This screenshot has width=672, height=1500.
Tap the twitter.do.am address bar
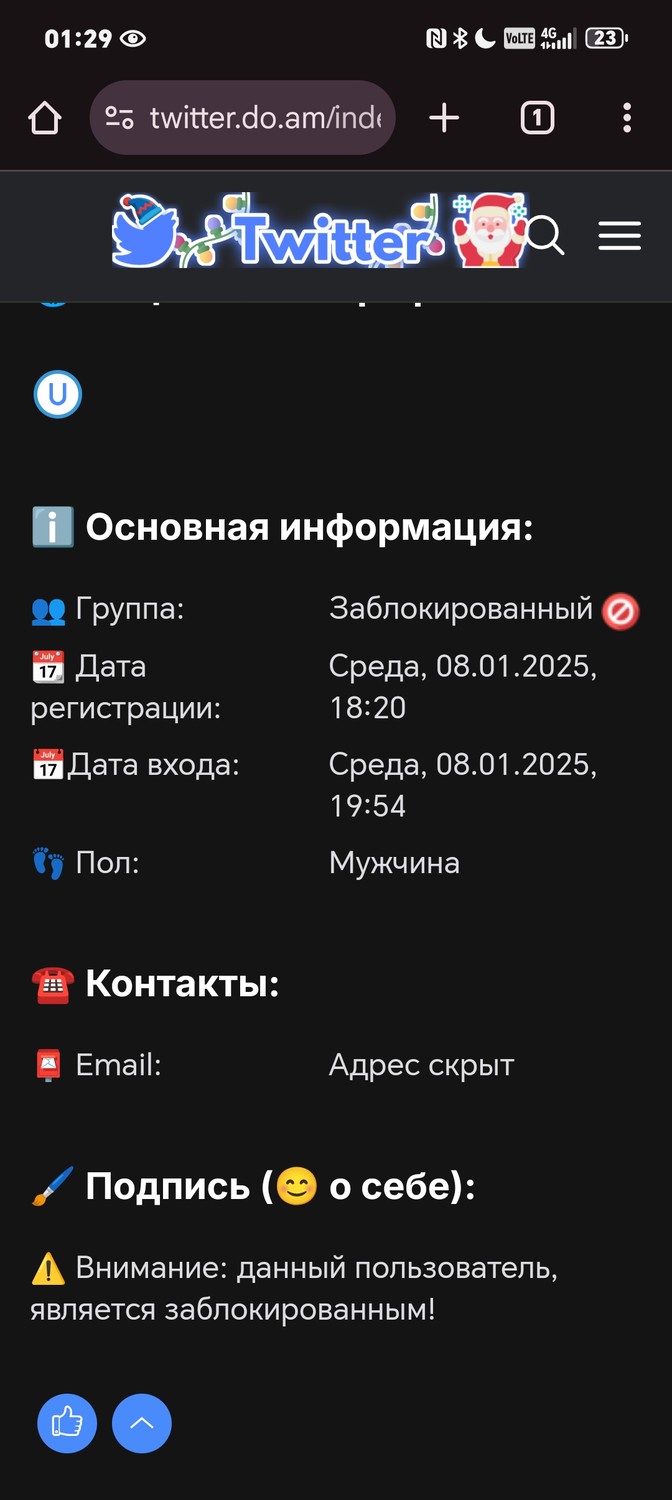(x=242, y=118)
